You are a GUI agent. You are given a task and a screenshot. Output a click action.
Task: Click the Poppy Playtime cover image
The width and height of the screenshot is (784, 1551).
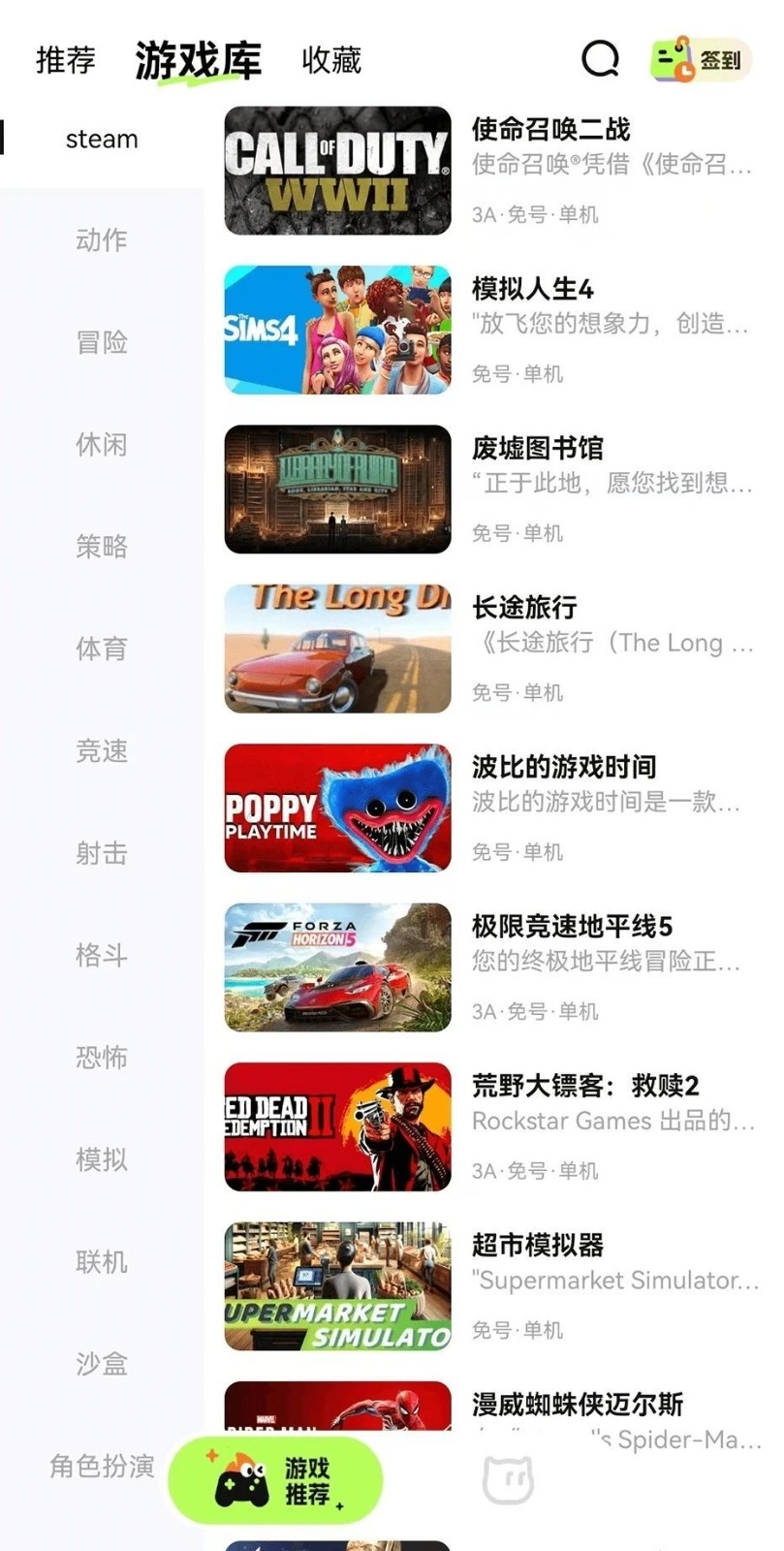click(x=336, y=807)
